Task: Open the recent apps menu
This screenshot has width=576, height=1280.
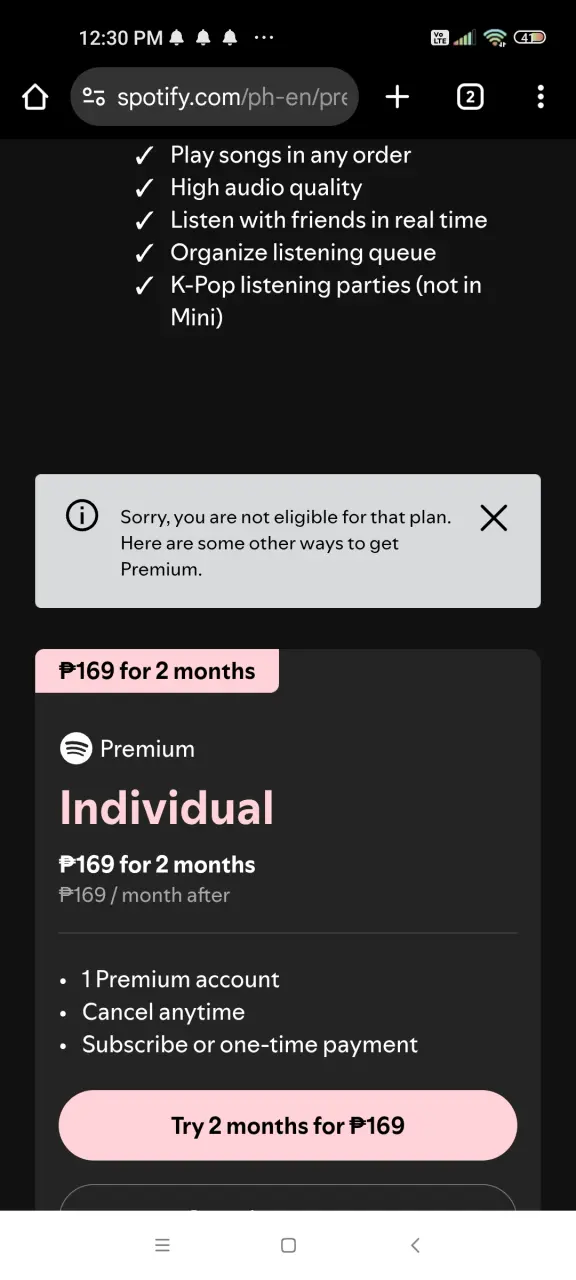Action: click(x=162, y=1245)
